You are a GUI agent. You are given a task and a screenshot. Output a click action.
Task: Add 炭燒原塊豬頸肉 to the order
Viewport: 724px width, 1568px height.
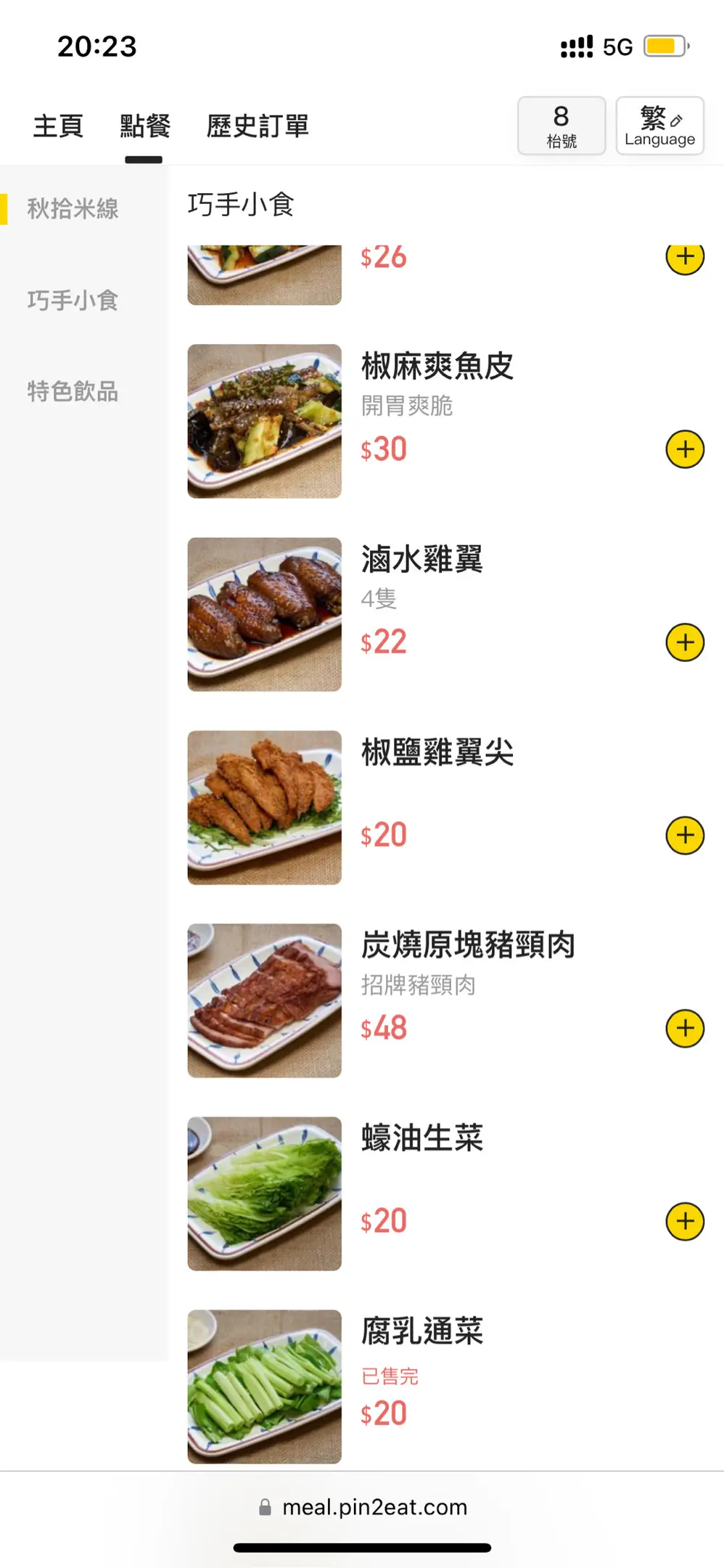point(685,1029)
